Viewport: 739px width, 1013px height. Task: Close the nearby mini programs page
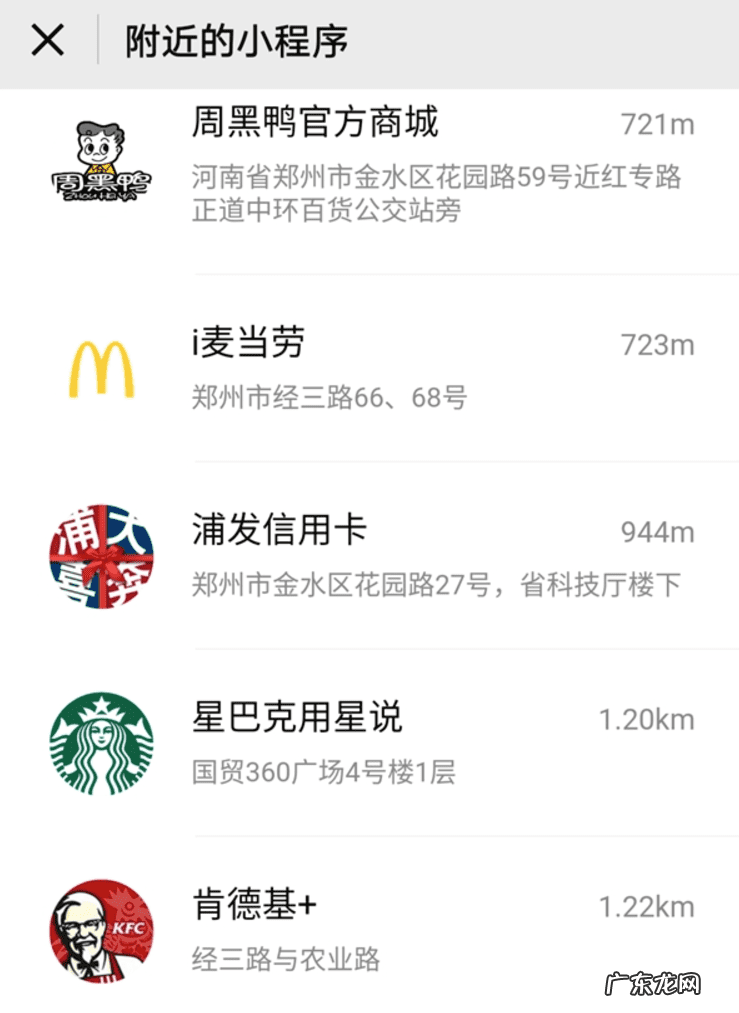(x=48, y=39)
